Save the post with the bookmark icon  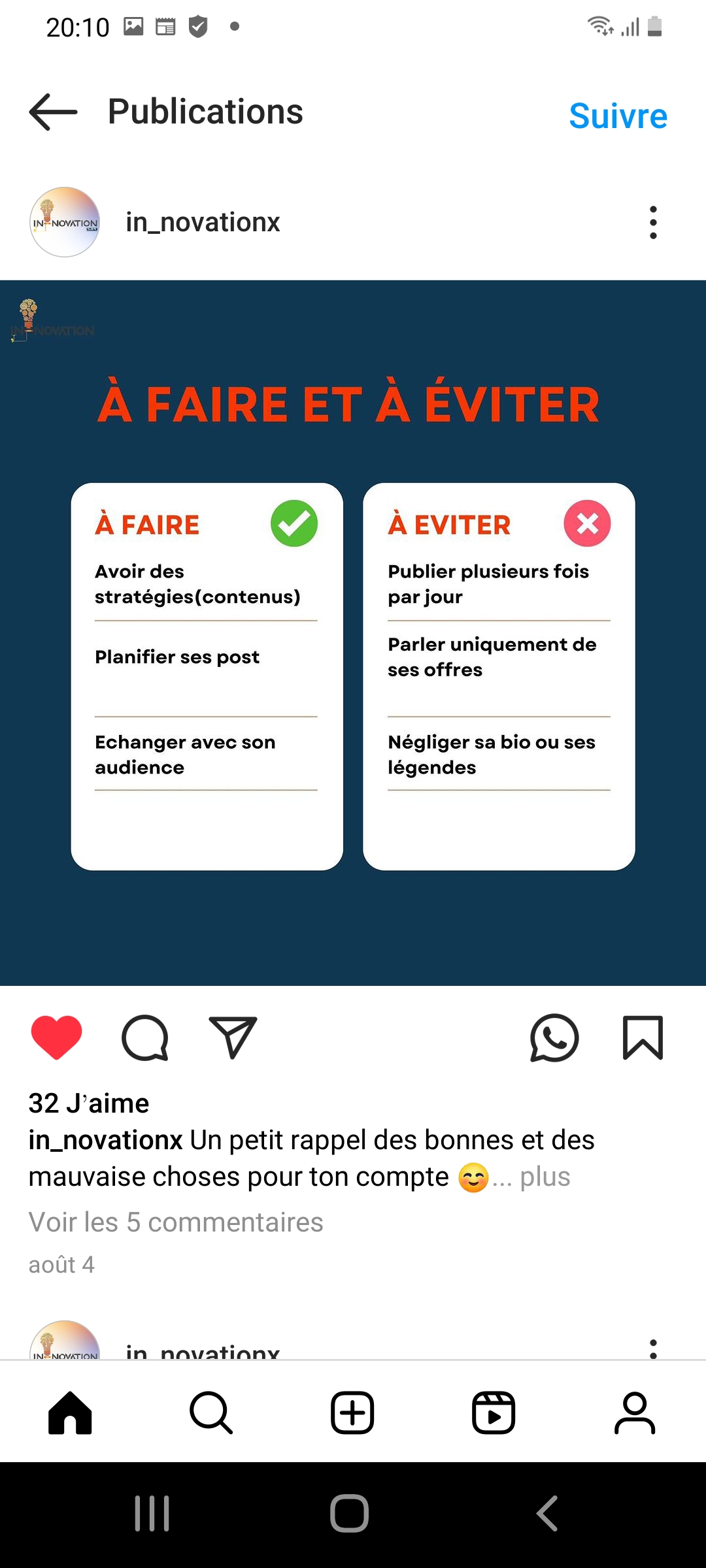[x=643, y=1037]
